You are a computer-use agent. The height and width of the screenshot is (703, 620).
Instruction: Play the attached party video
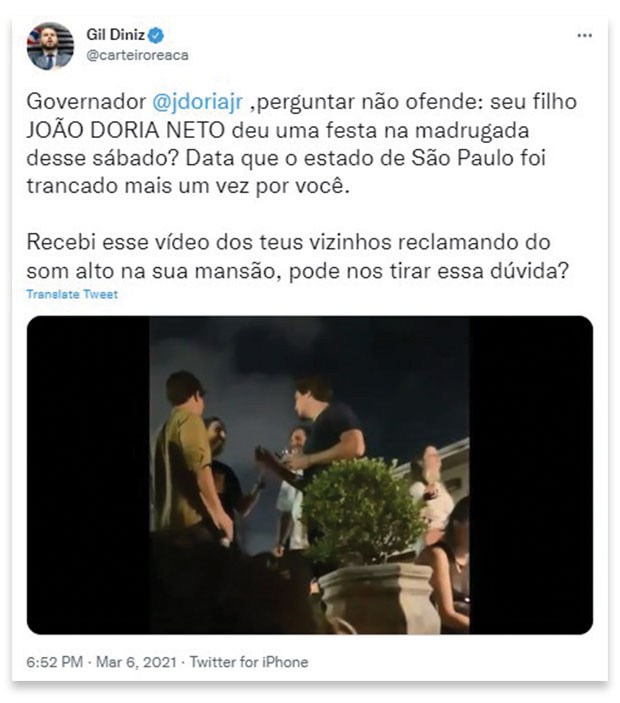click(x=309, y=475)
